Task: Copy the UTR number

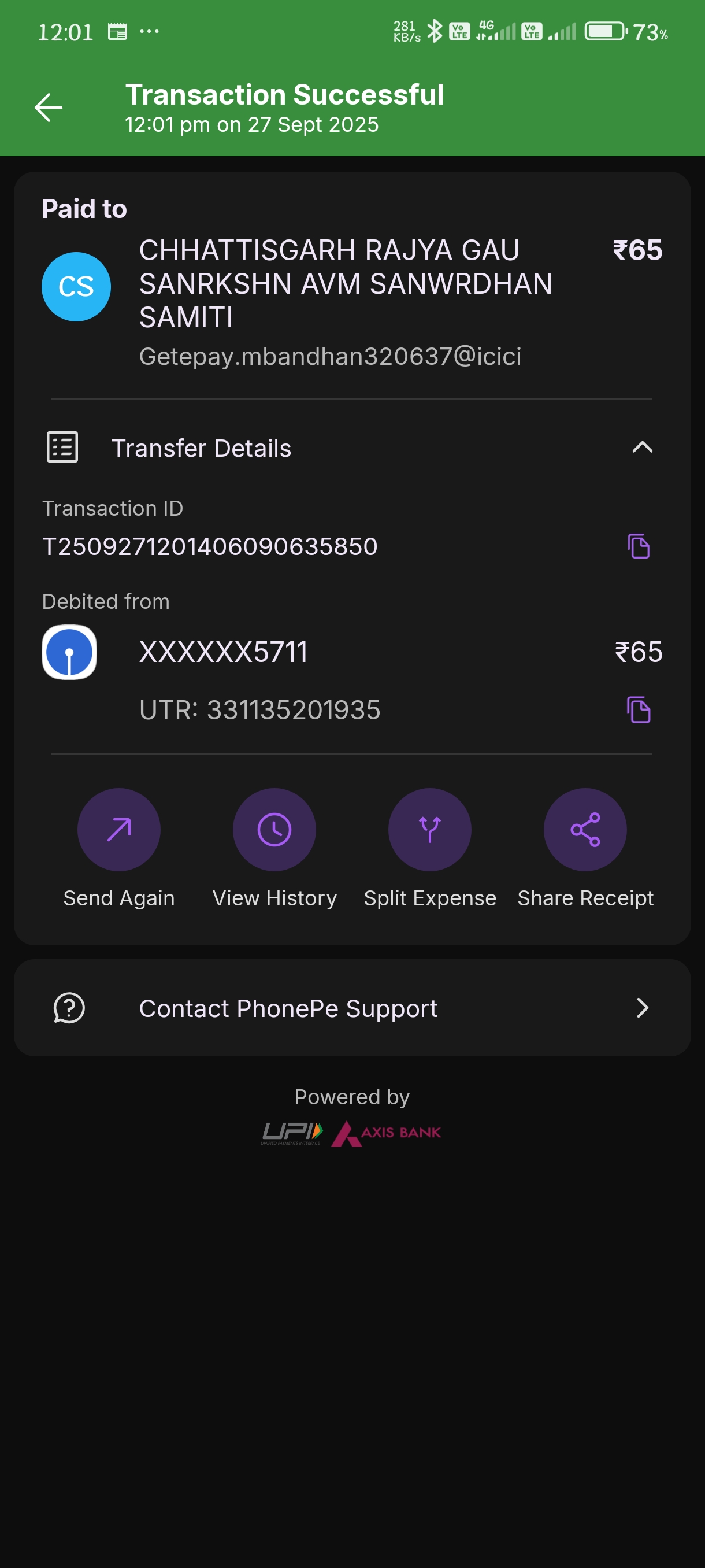Action: (638, 710)
